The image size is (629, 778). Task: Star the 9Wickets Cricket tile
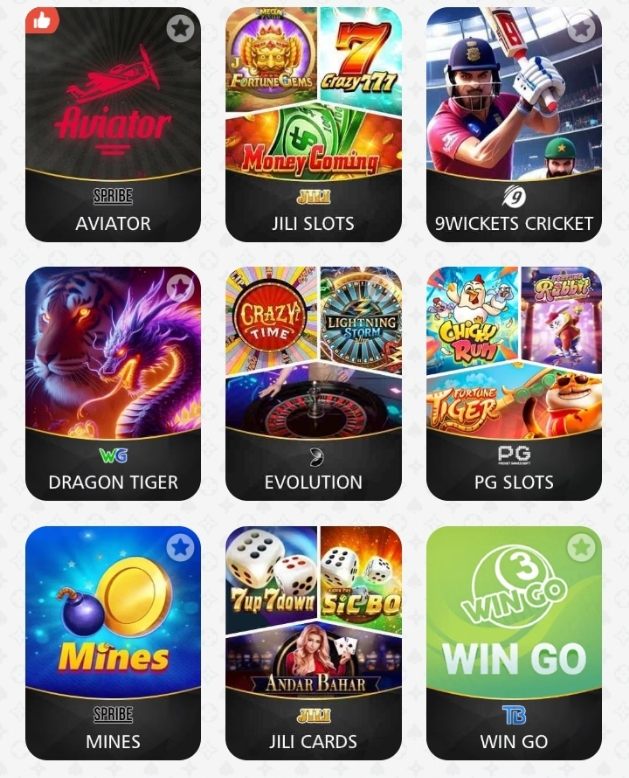point(581,28)
